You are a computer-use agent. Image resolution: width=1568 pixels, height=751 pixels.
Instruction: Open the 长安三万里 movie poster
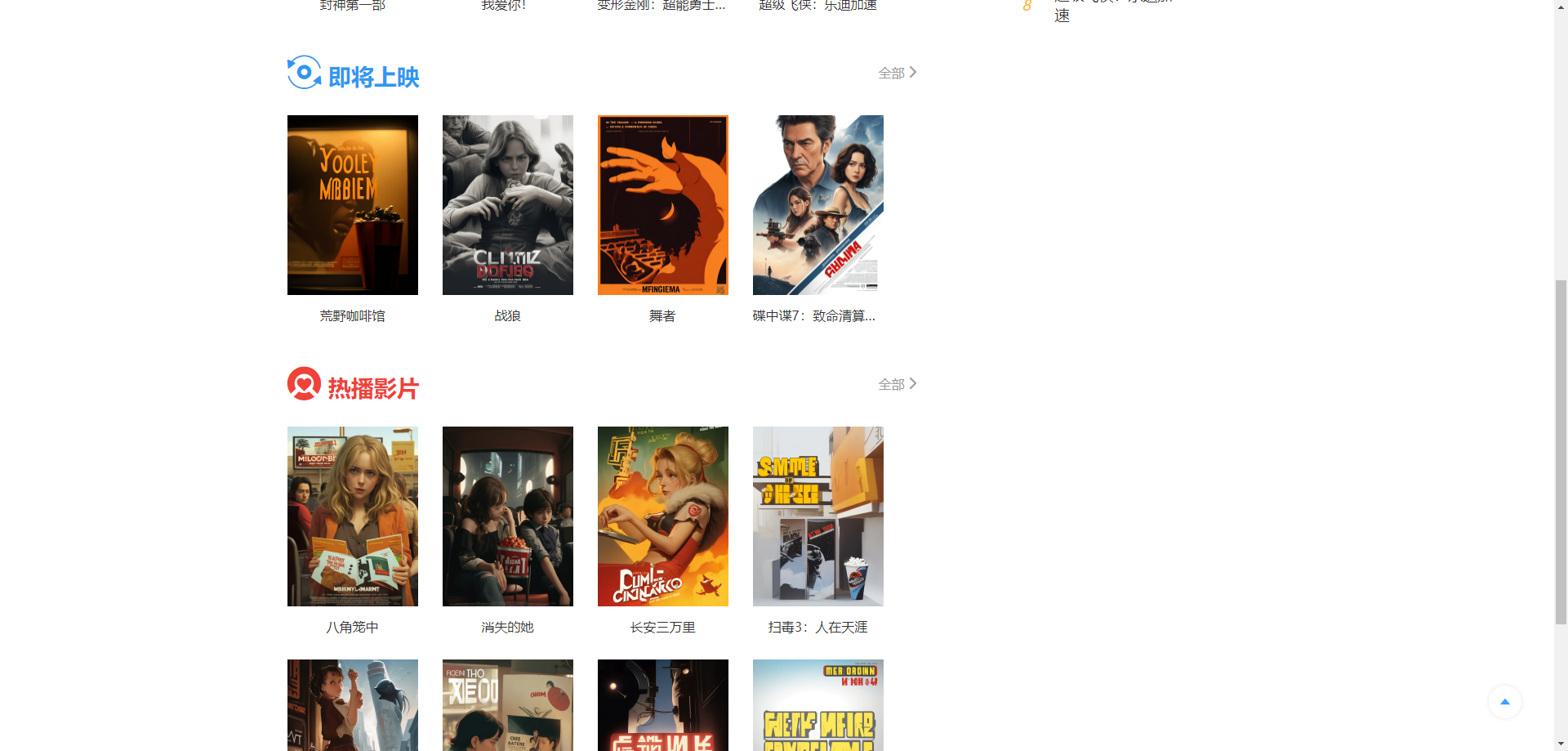663,516
